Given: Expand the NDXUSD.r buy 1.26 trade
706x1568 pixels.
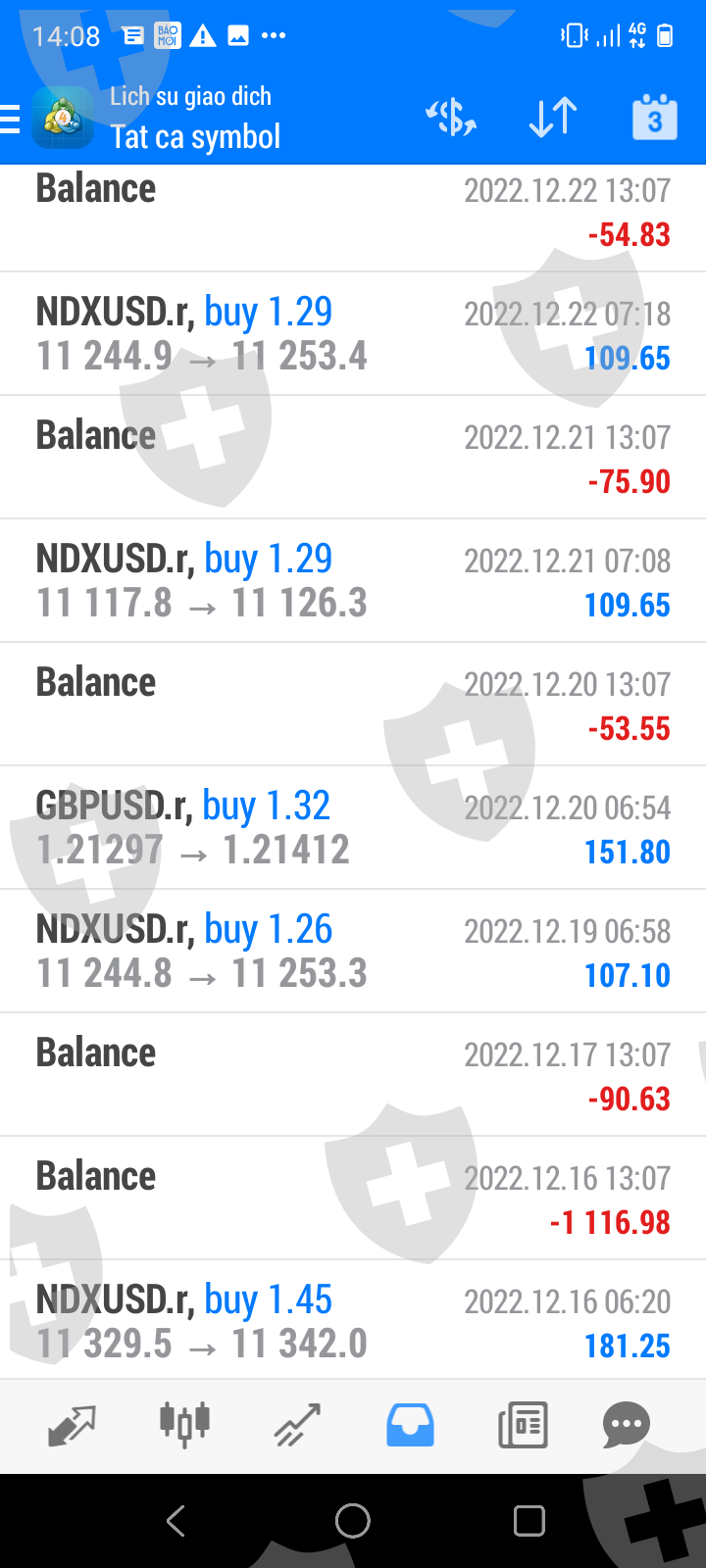Looking at the screenshot, I should [353, 952].
